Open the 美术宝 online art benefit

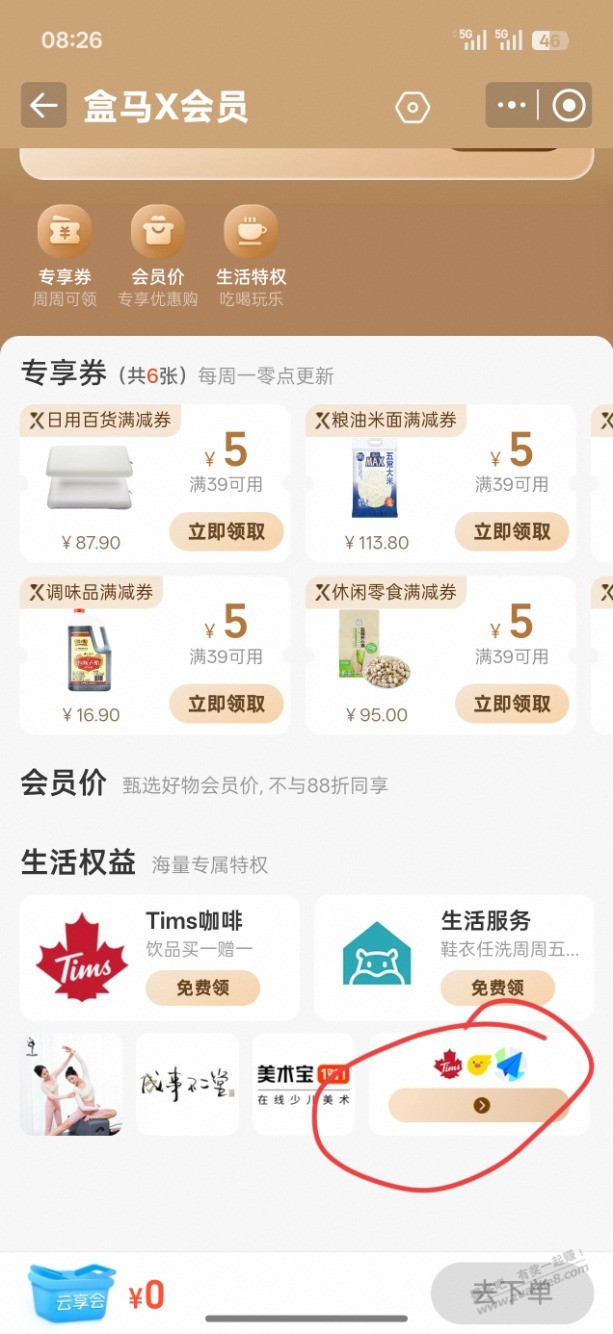pos(303,1084)
